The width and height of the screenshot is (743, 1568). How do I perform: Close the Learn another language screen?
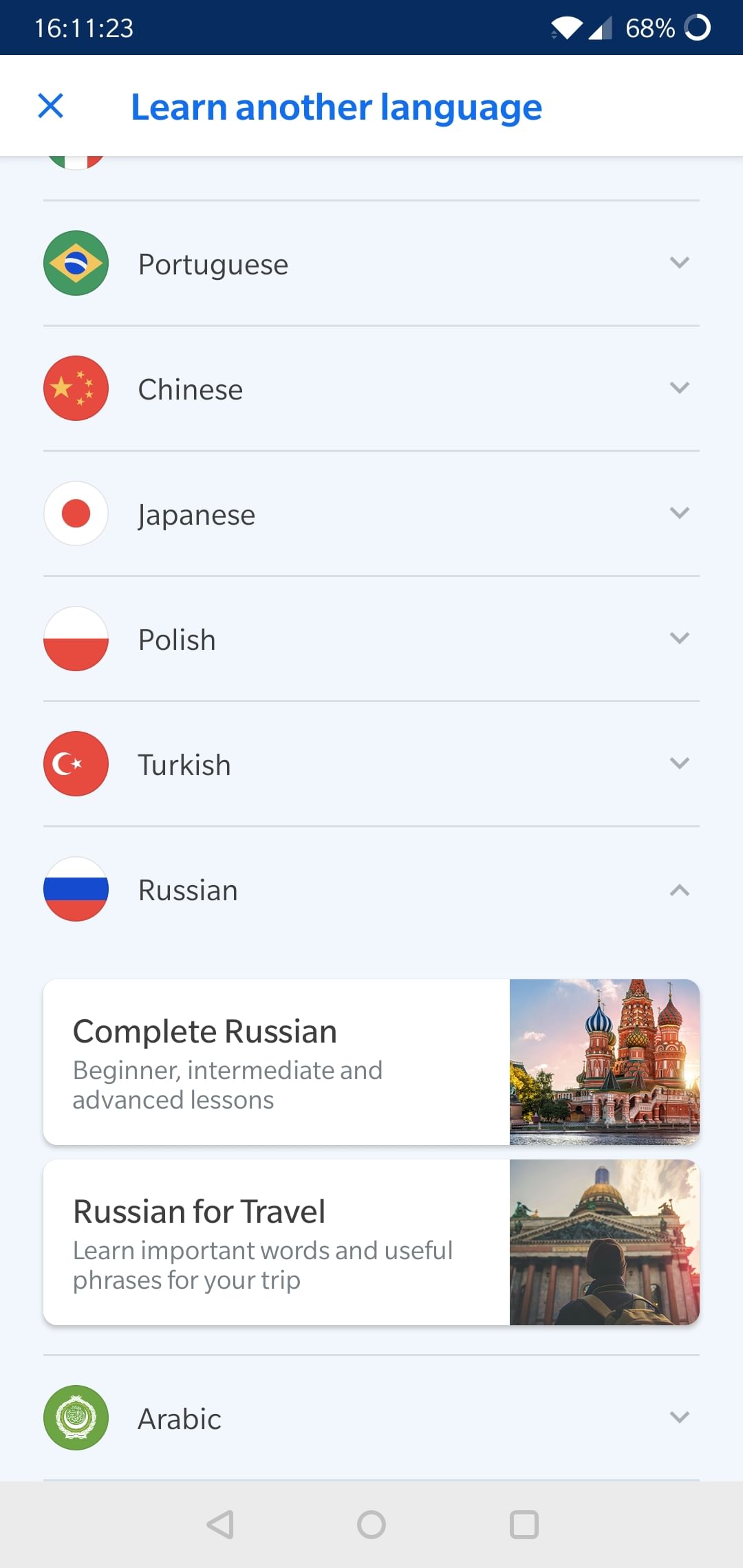click(x=51, y=106)
